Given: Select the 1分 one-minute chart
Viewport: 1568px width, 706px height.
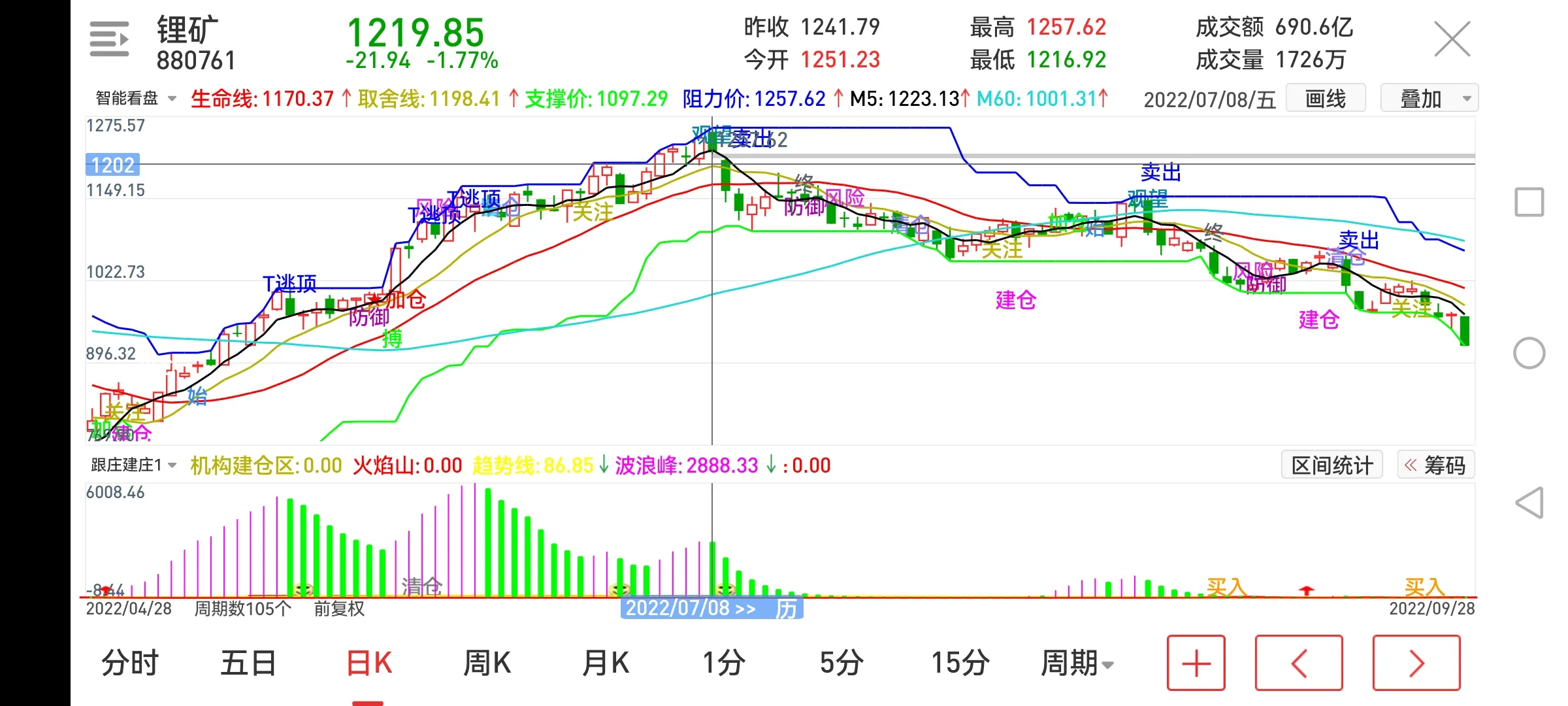Looking at the screenshot, I should (723, 663).
